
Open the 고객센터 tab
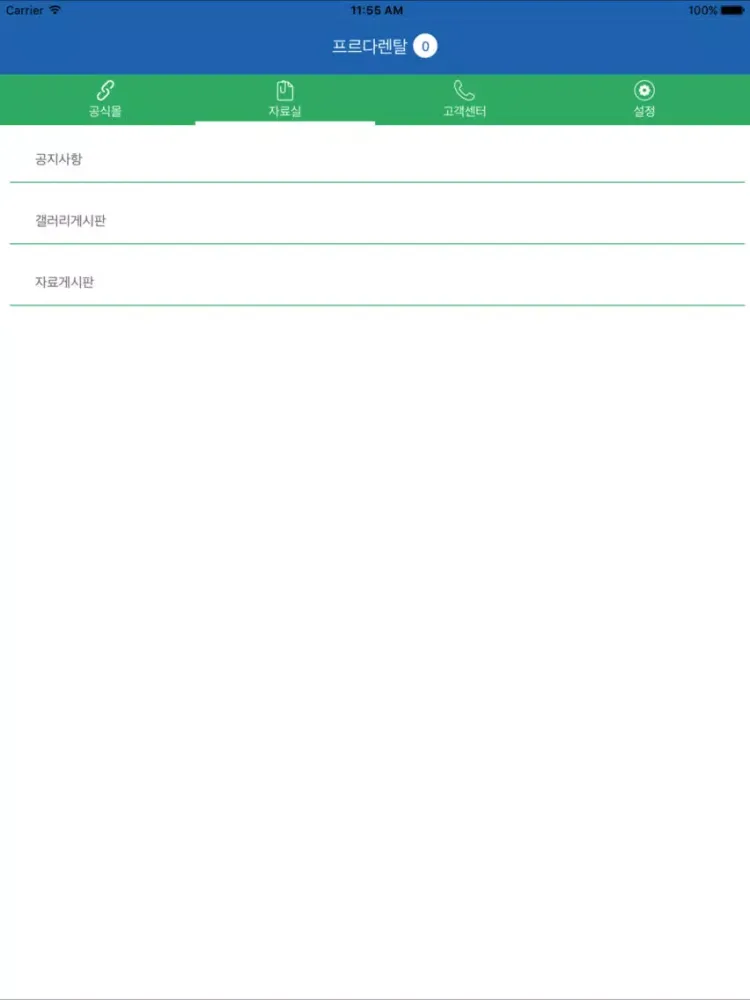464,100
